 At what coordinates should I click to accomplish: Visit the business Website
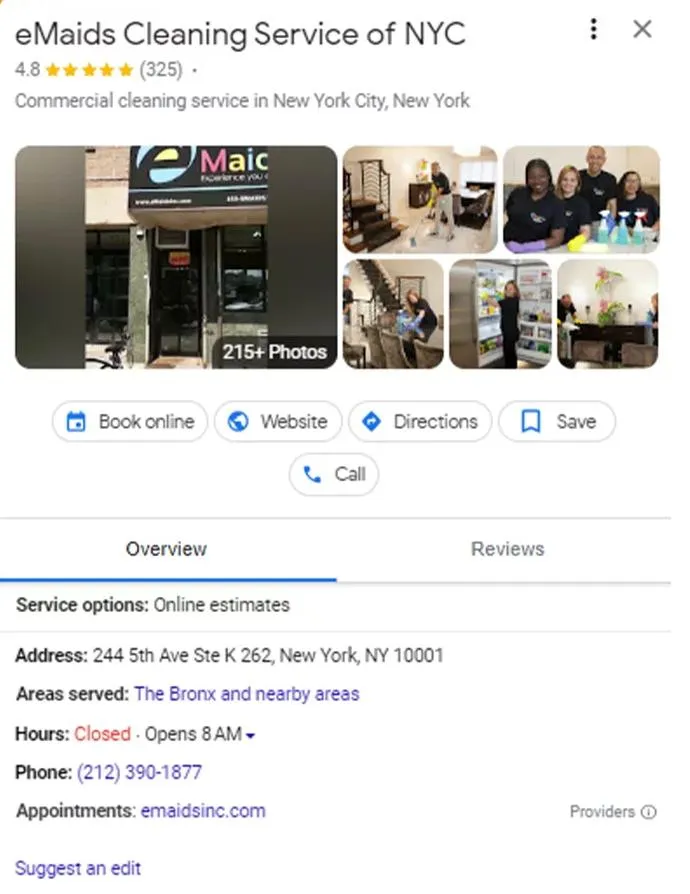point(278,421)
